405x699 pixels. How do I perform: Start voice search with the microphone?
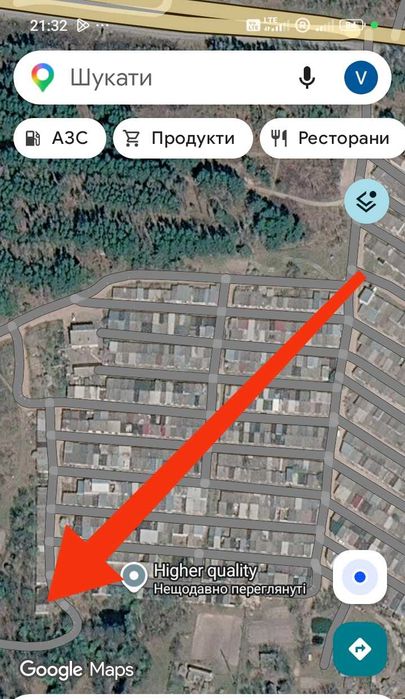coord(306,78)
